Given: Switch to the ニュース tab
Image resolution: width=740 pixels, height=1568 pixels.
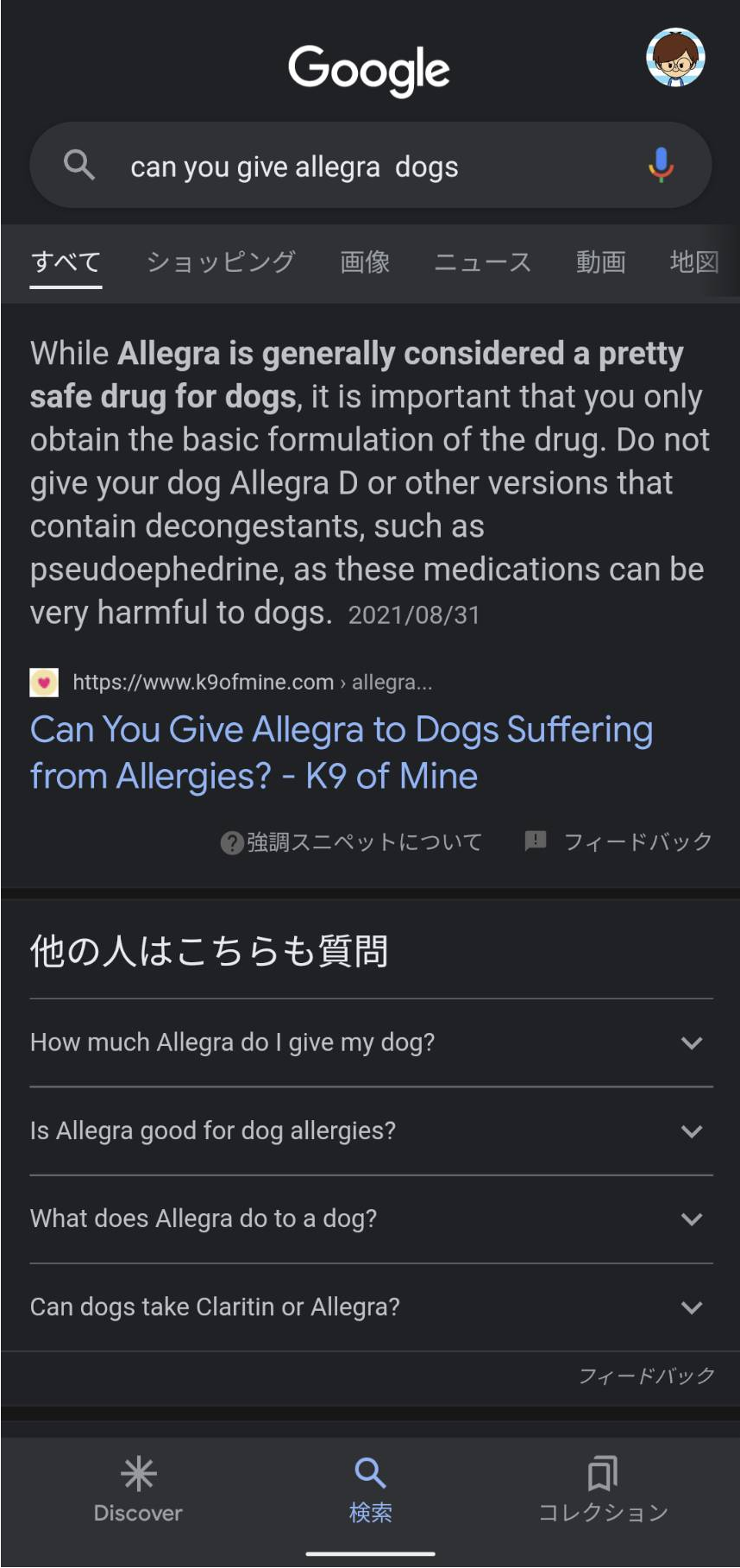Looking at the screenshot, I should click(482, 261).
